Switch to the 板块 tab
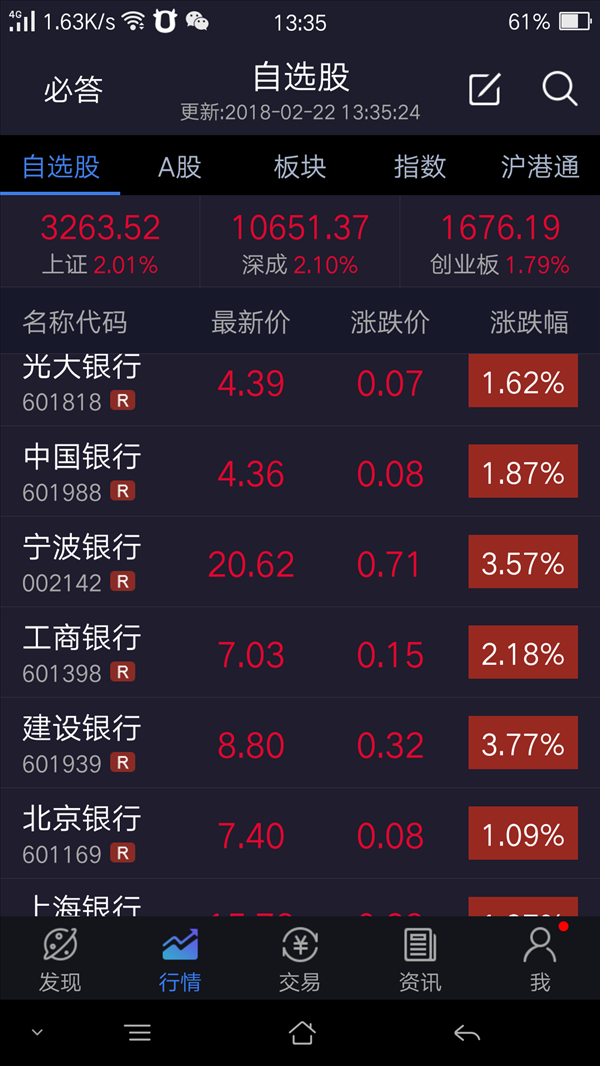This screenshot has width=600, height=1066. point(300,167)
